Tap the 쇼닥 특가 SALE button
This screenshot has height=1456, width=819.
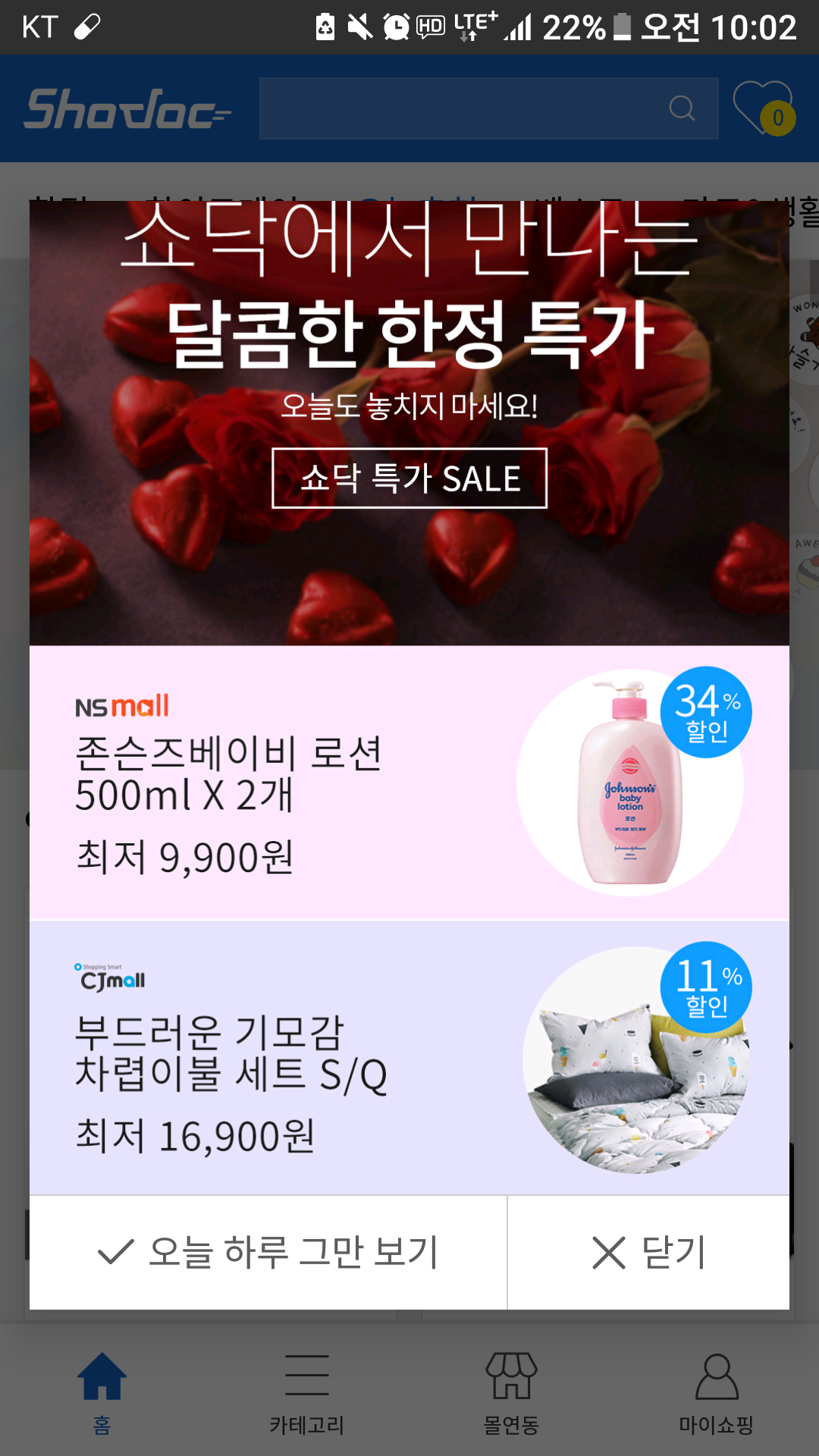click(409, 478)
